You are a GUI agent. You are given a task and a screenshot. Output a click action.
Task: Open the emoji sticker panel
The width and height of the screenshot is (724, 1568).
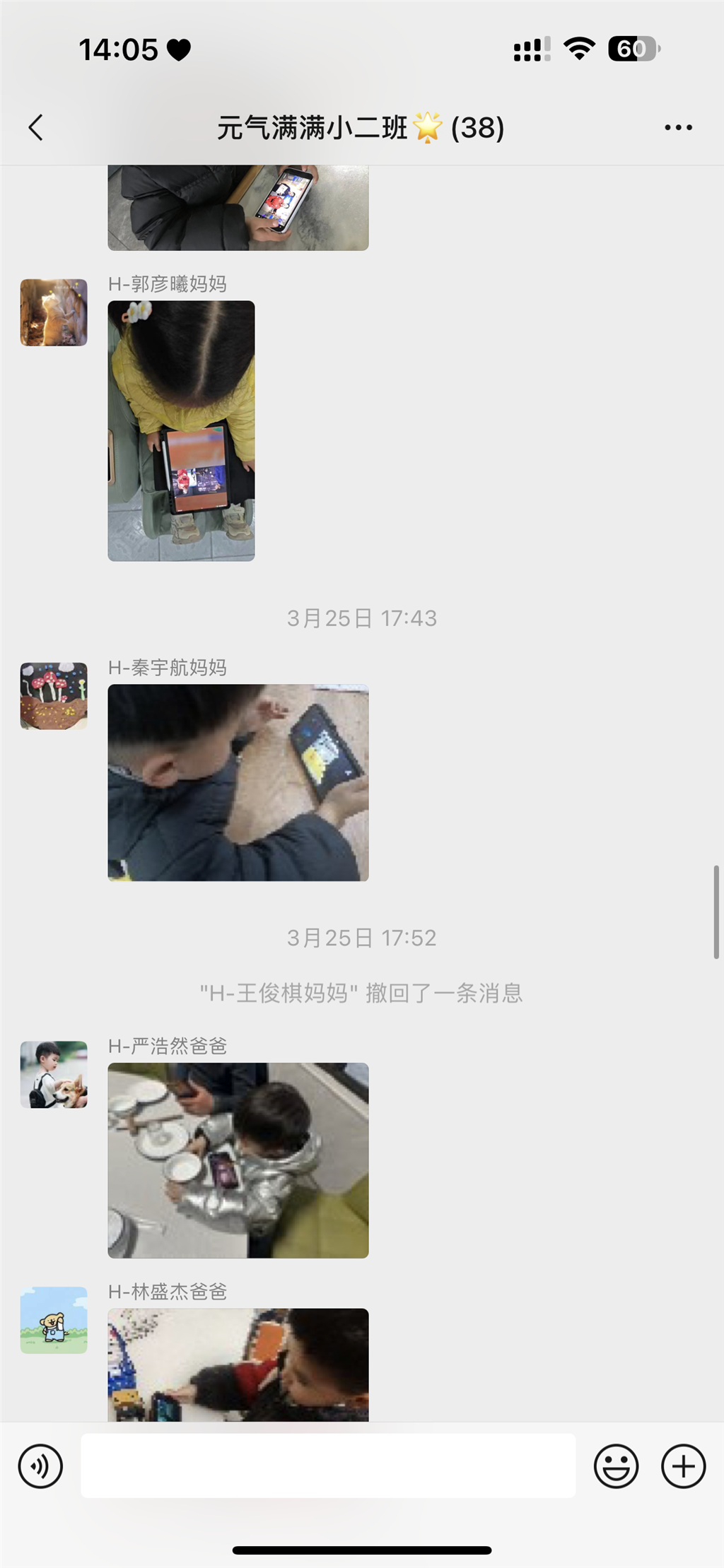616,1466
